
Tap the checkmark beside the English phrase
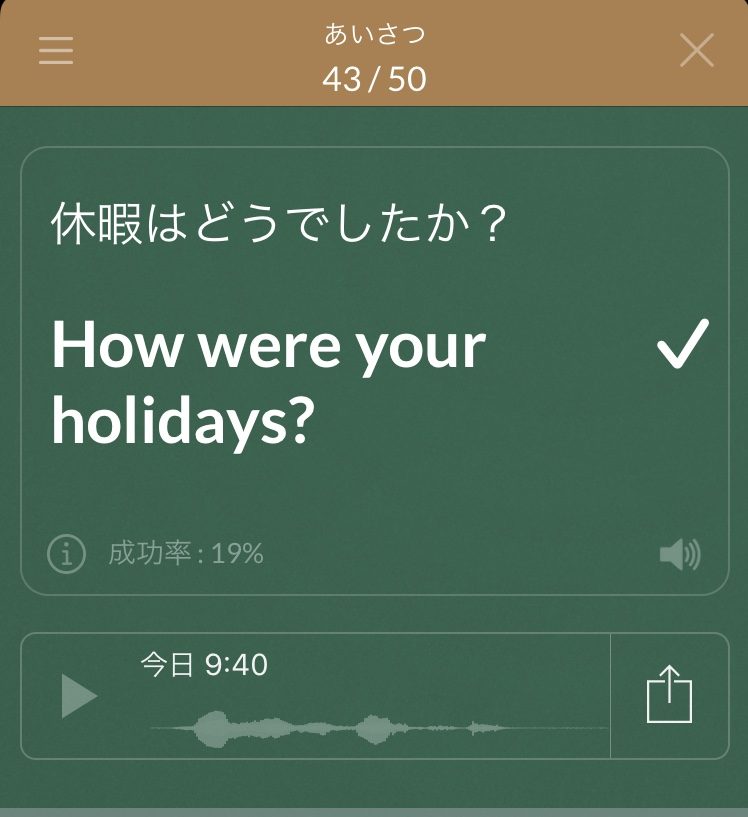point(682,345)
